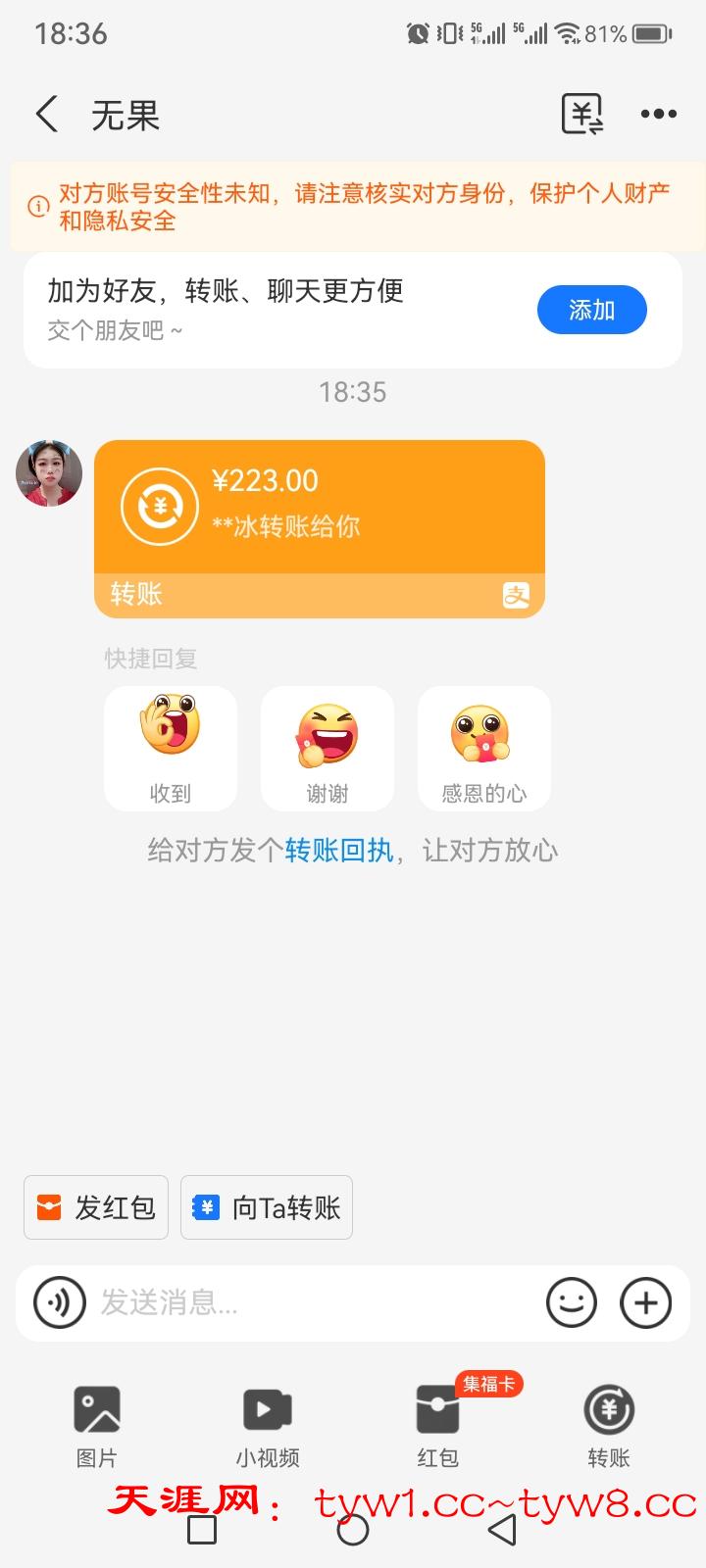Screen dimensions: 706x1568
Task: Focus the 发送消息 text field
Action: coord(314,1303)
